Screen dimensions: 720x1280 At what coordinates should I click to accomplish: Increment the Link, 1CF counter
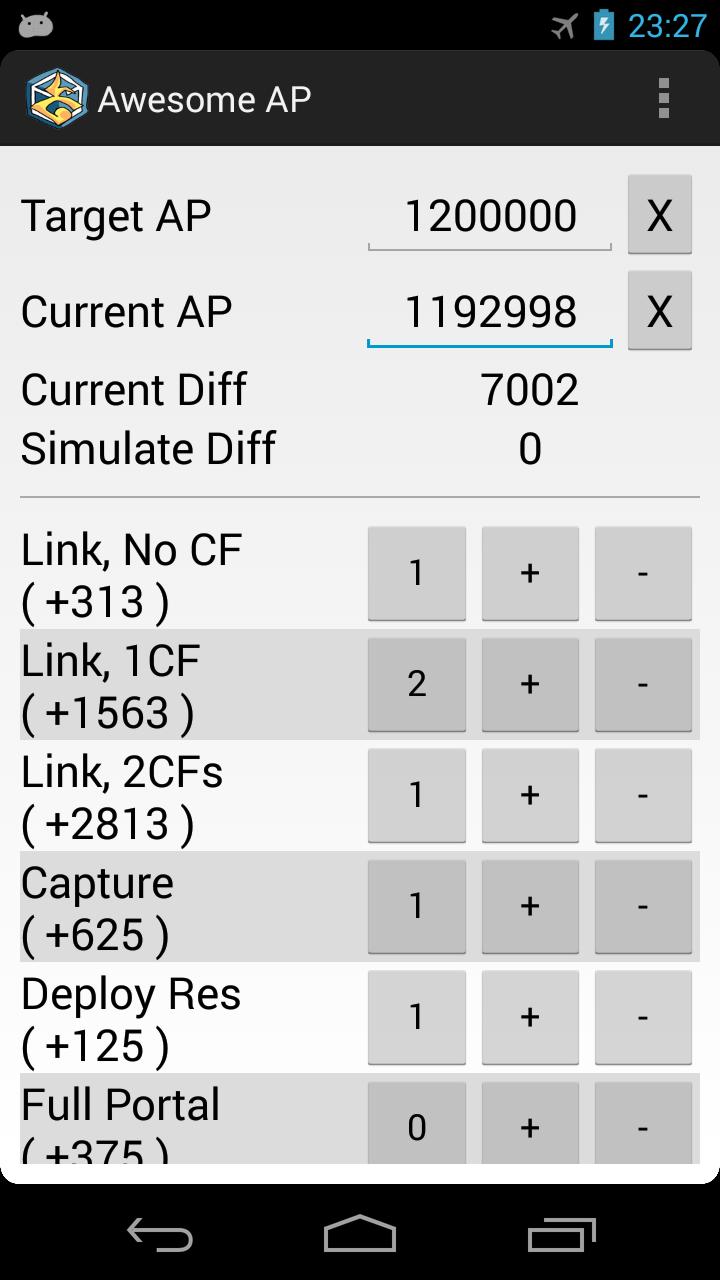[529, 684]
